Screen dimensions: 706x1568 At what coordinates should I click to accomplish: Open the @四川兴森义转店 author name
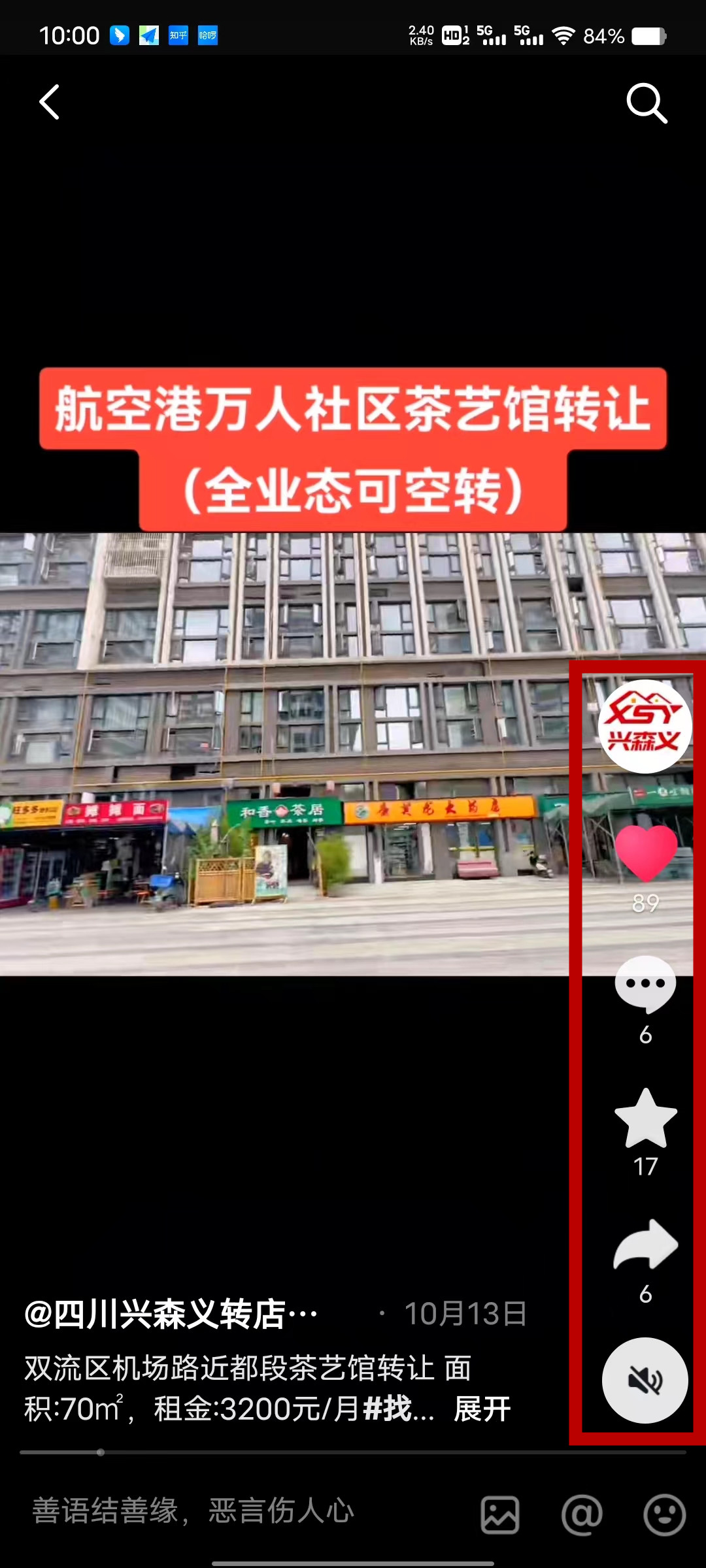[171, 1314]
